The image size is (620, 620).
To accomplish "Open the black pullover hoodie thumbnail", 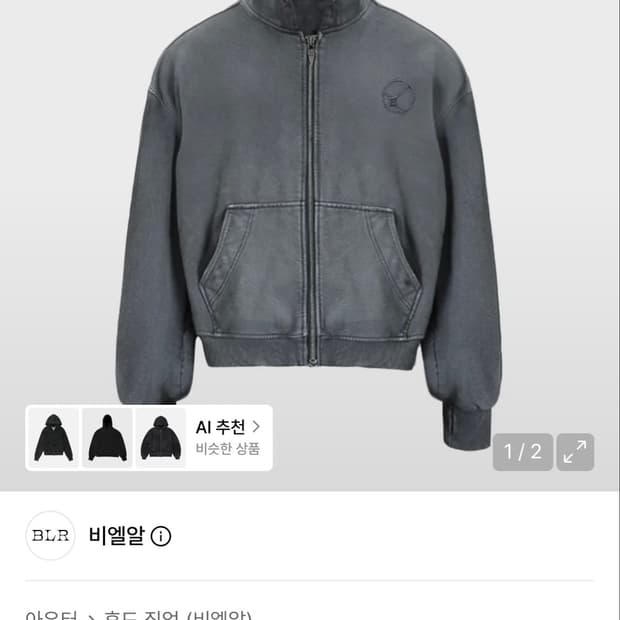I will point(108,438).
